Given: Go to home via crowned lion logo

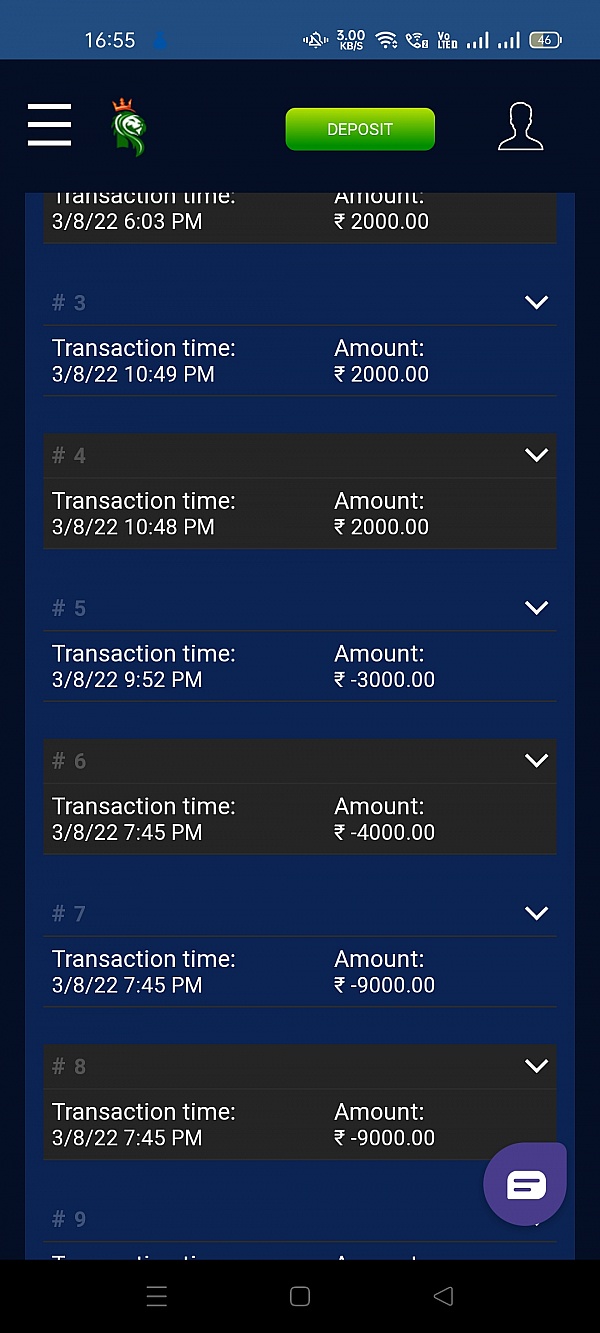Looking at the screenshot, I should click(128, 127).
